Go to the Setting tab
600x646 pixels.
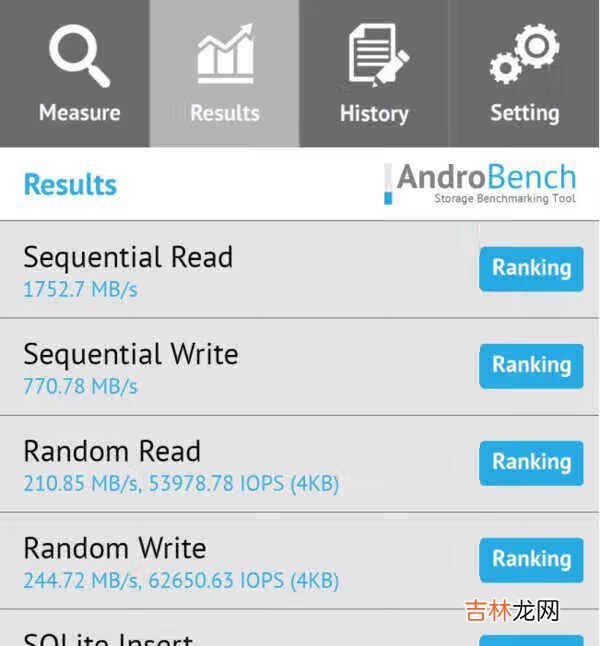point(524,74)
